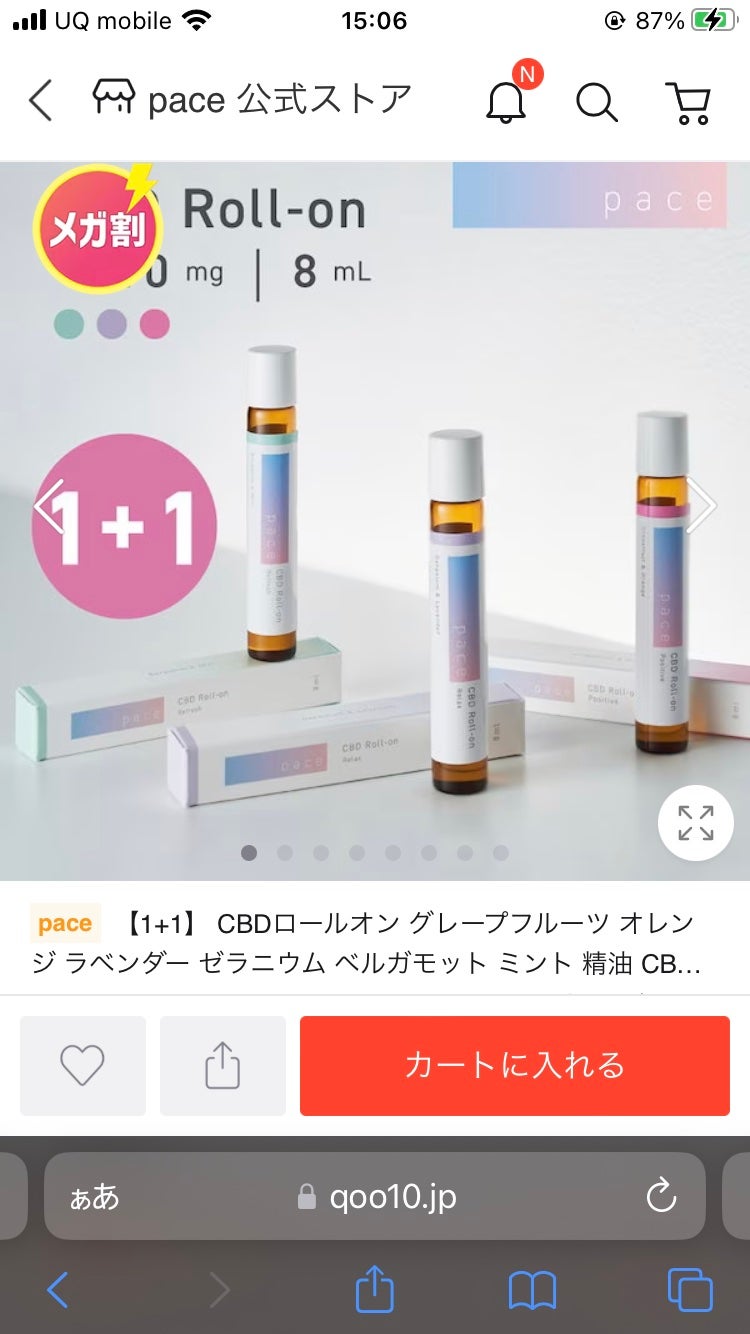Expand the product image to fullscreen

(x=695, y=822)
